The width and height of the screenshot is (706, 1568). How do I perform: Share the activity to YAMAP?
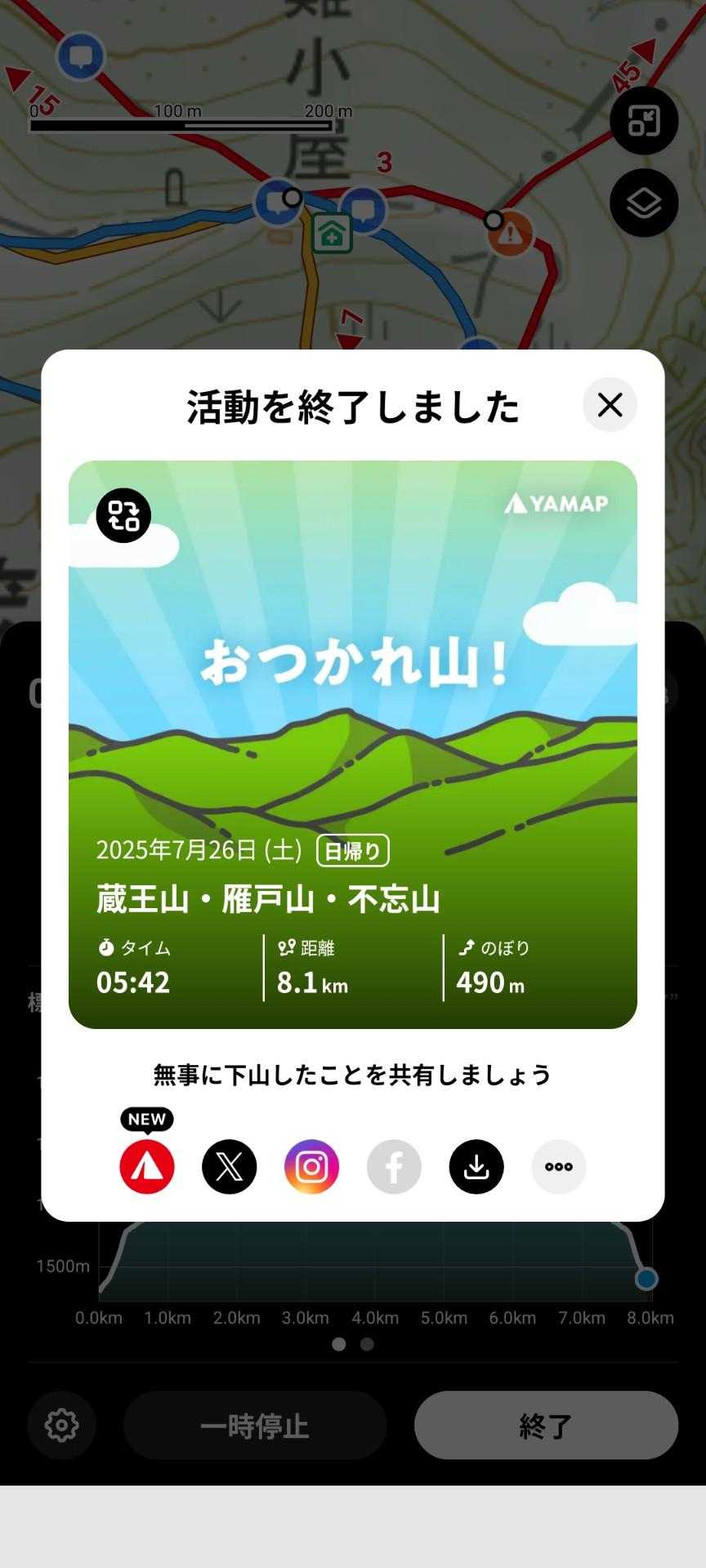(147, 1166)
